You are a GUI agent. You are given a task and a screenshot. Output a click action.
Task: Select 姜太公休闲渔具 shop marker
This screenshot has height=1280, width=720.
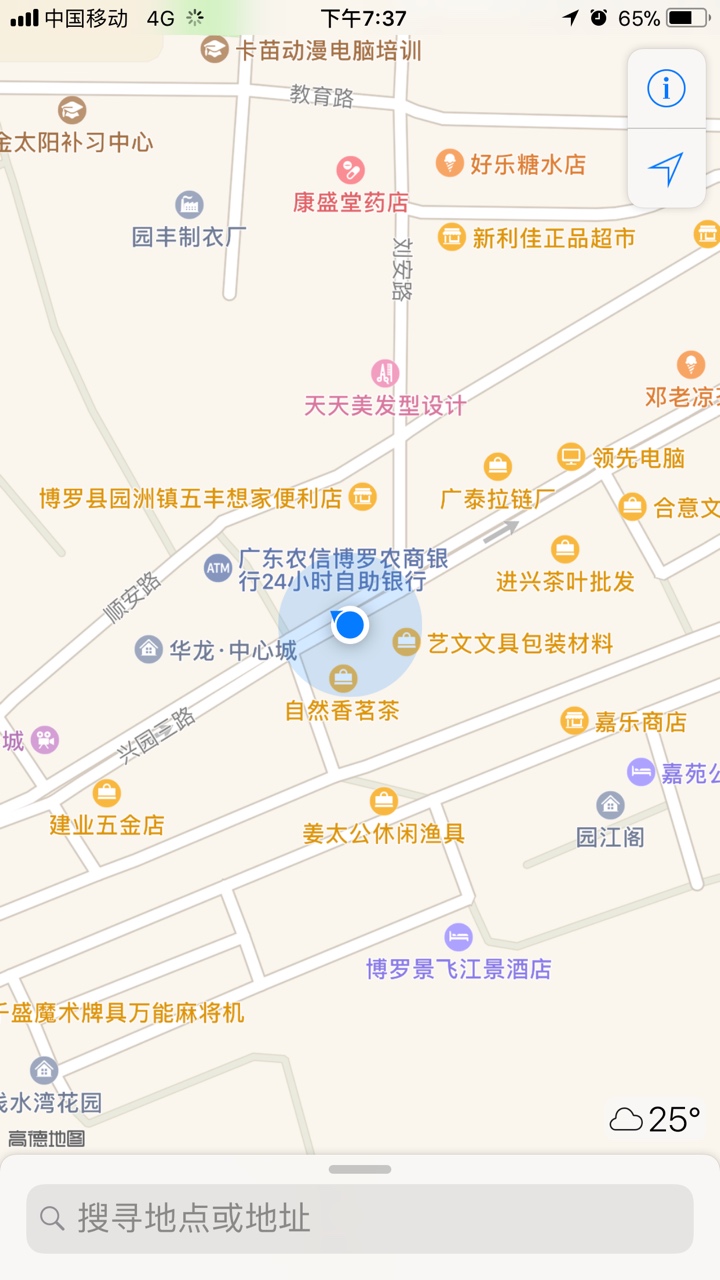[x=384, y=801]
